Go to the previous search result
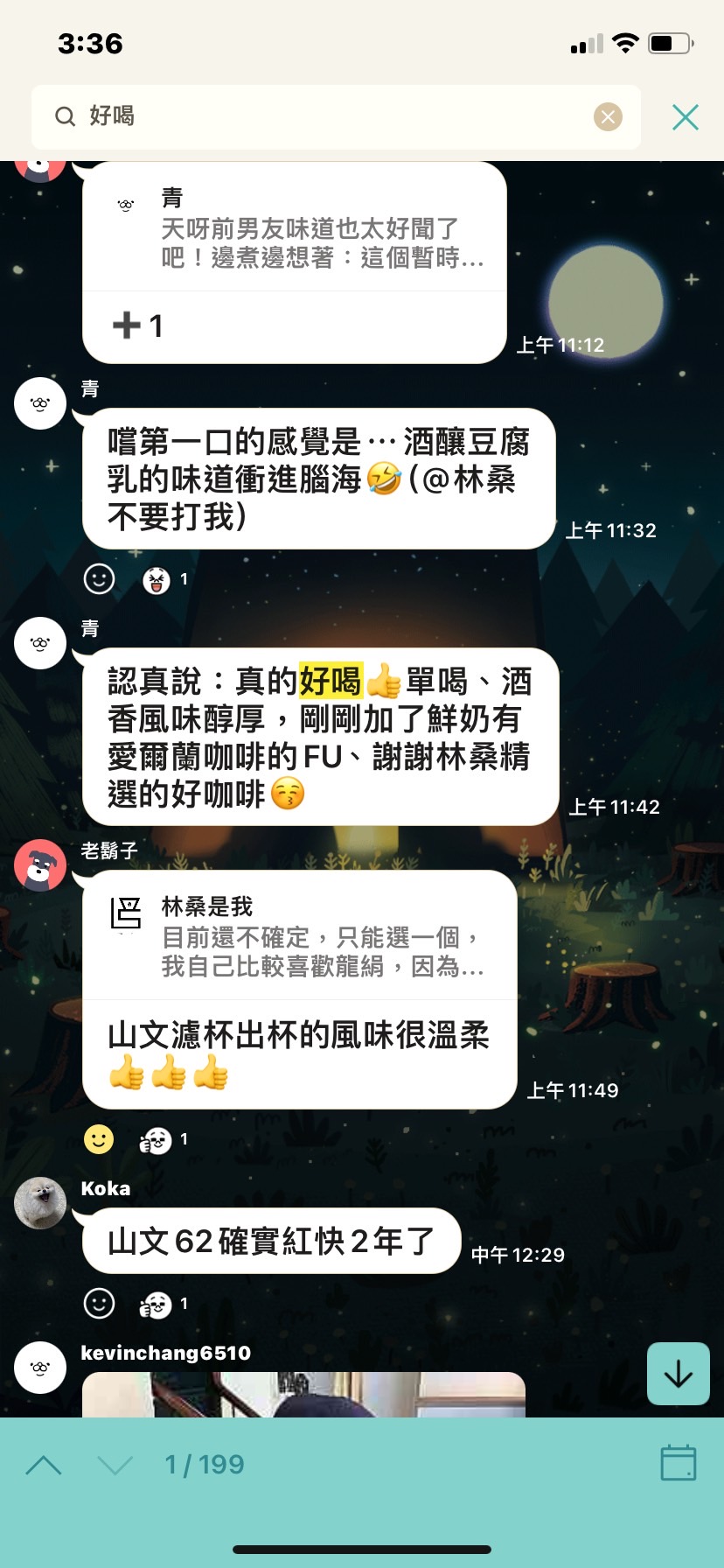 [44, 1465]
